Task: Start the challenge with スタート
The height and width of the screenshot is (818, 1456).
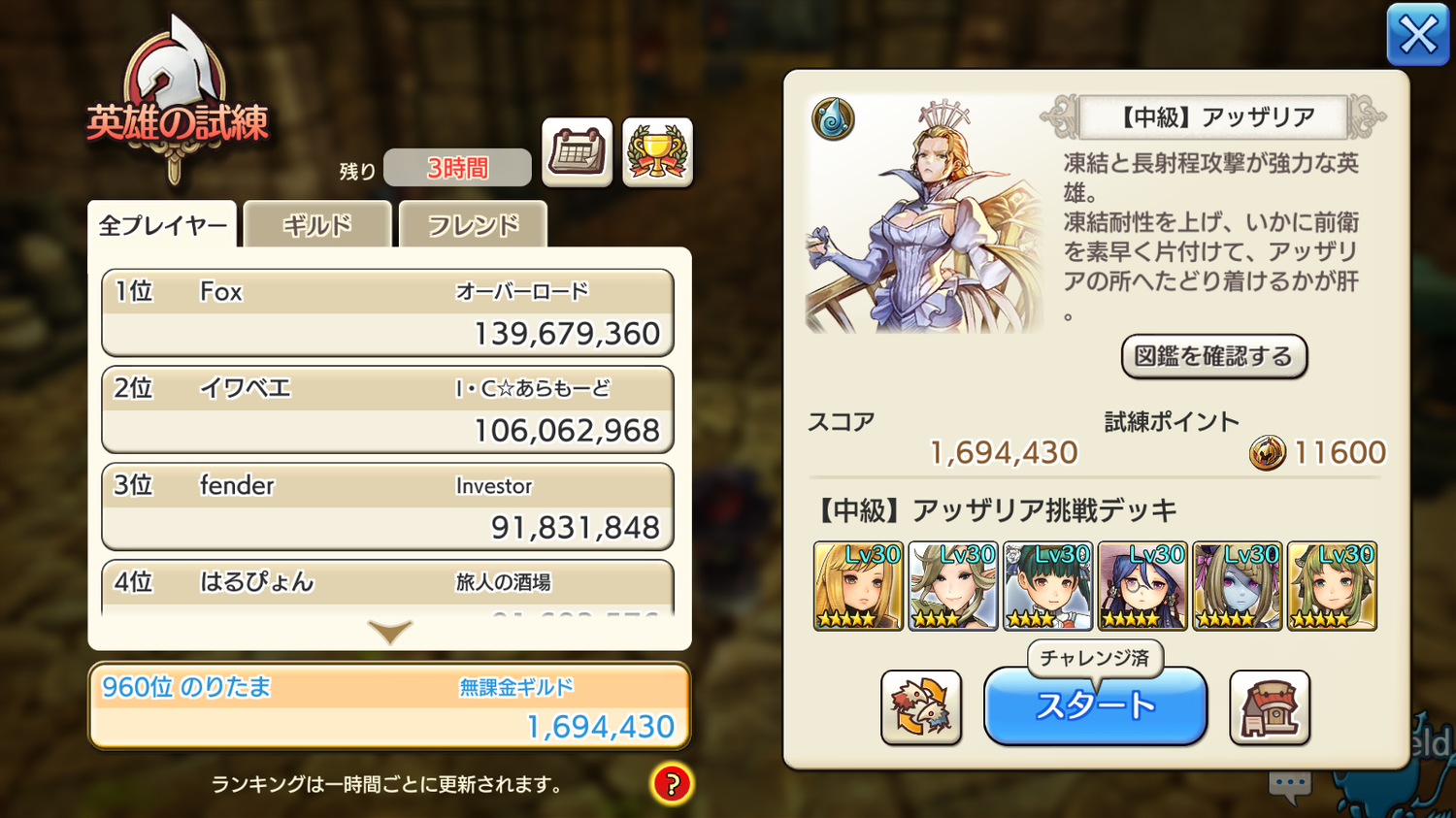Action: point(1095,706)
